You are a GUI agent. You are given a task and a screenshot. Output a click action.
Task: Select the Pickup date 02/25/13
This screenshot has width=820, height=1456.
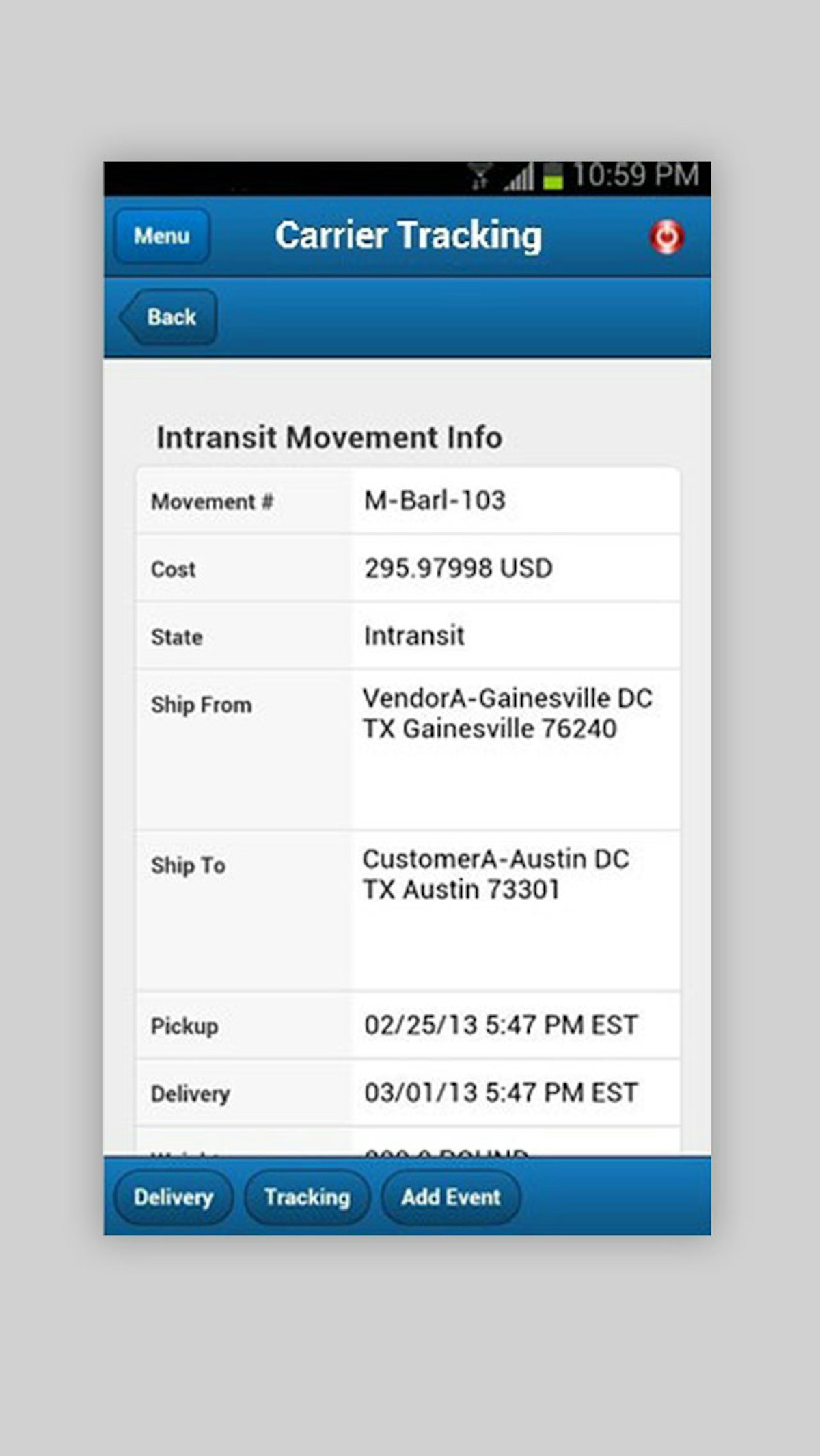(501, 1025)
